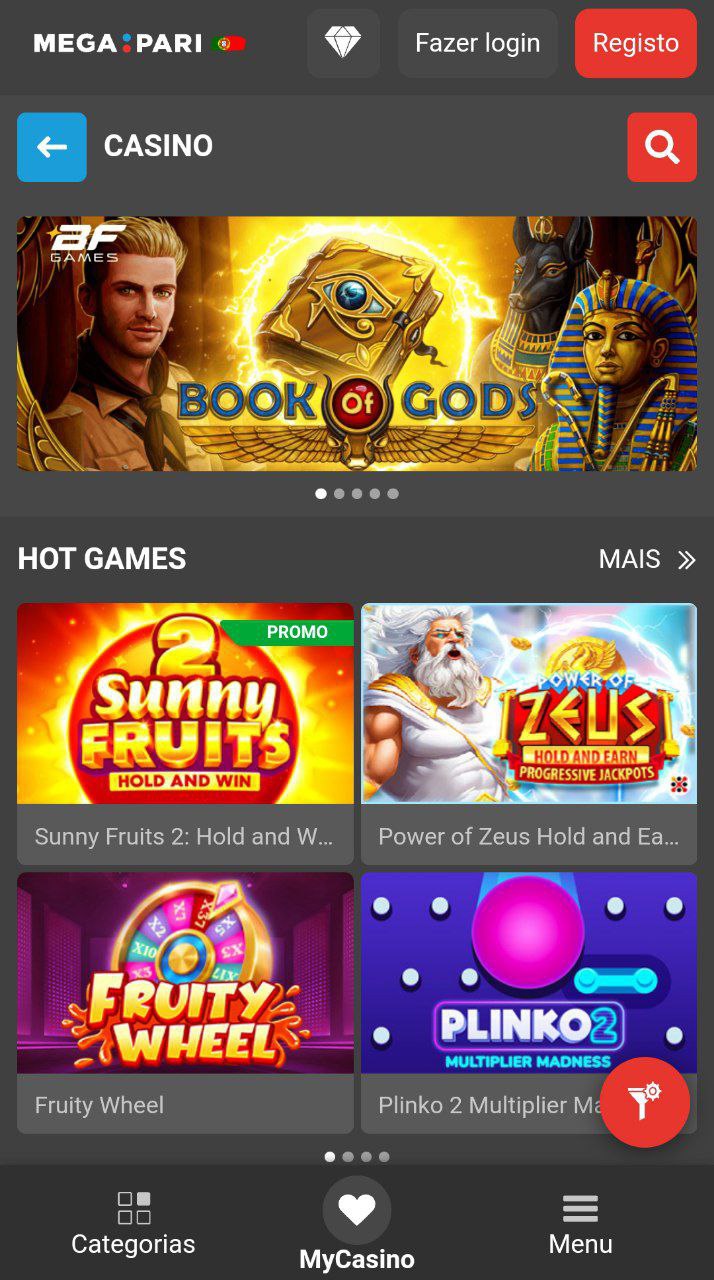Screen dimensions: 714x1280
Task: Open the diamond VIP icon
Action: [x=343, y=43]
